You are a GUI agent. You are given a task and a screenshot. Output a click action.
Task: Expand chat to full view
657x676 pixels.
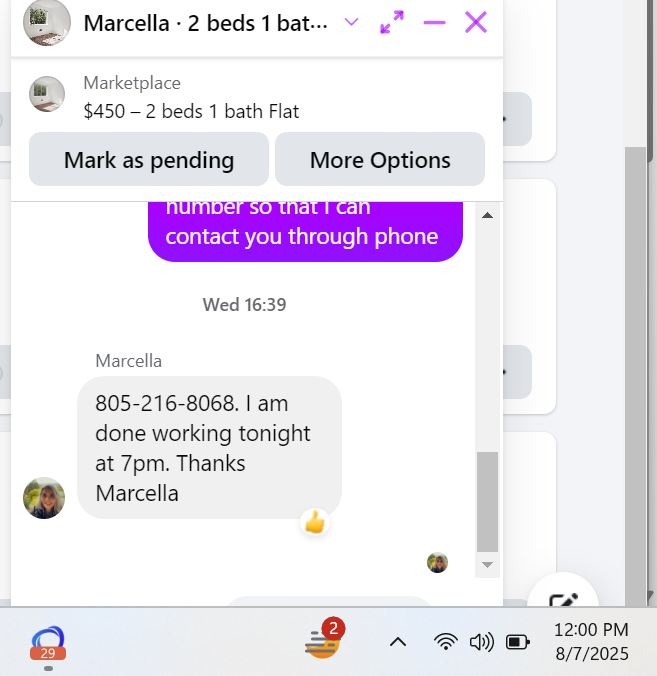pos(392,22)
